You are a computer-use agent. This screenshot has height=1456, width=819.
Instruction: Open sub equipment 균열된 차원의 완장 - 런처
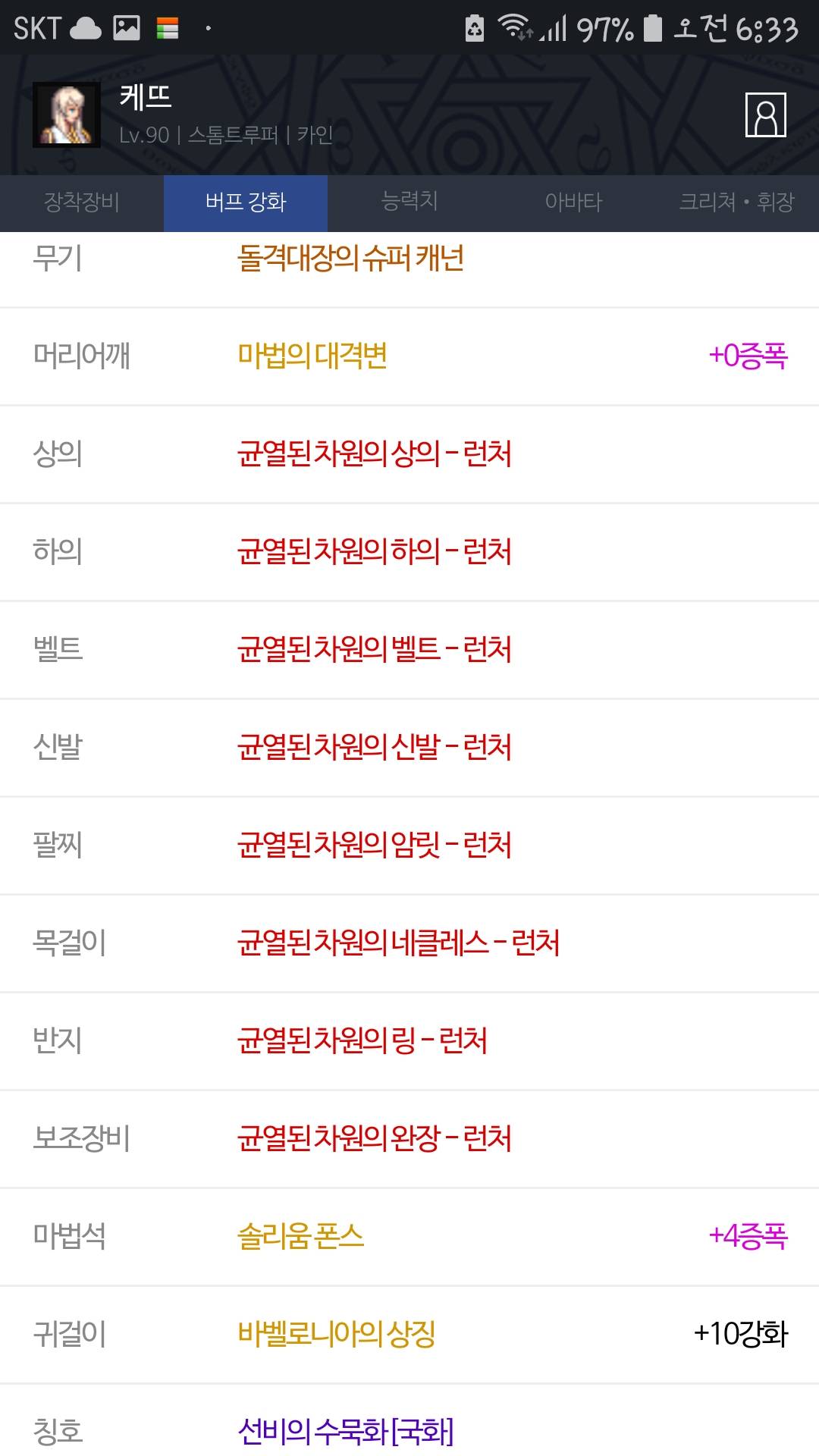(x=375, y=1138)
